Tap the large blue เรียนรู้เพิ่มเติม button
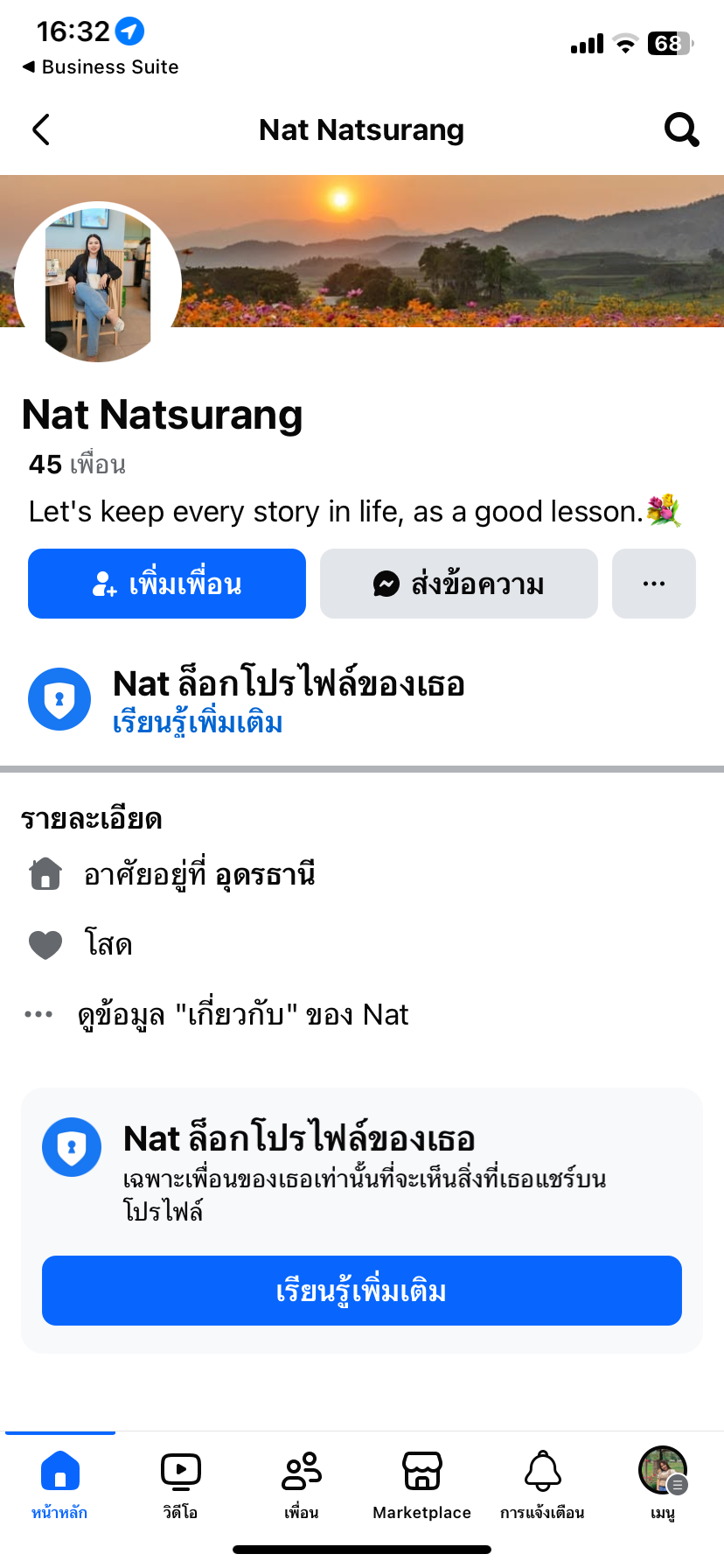This screenshot has width=724, height=1568. click(362, 1291)
